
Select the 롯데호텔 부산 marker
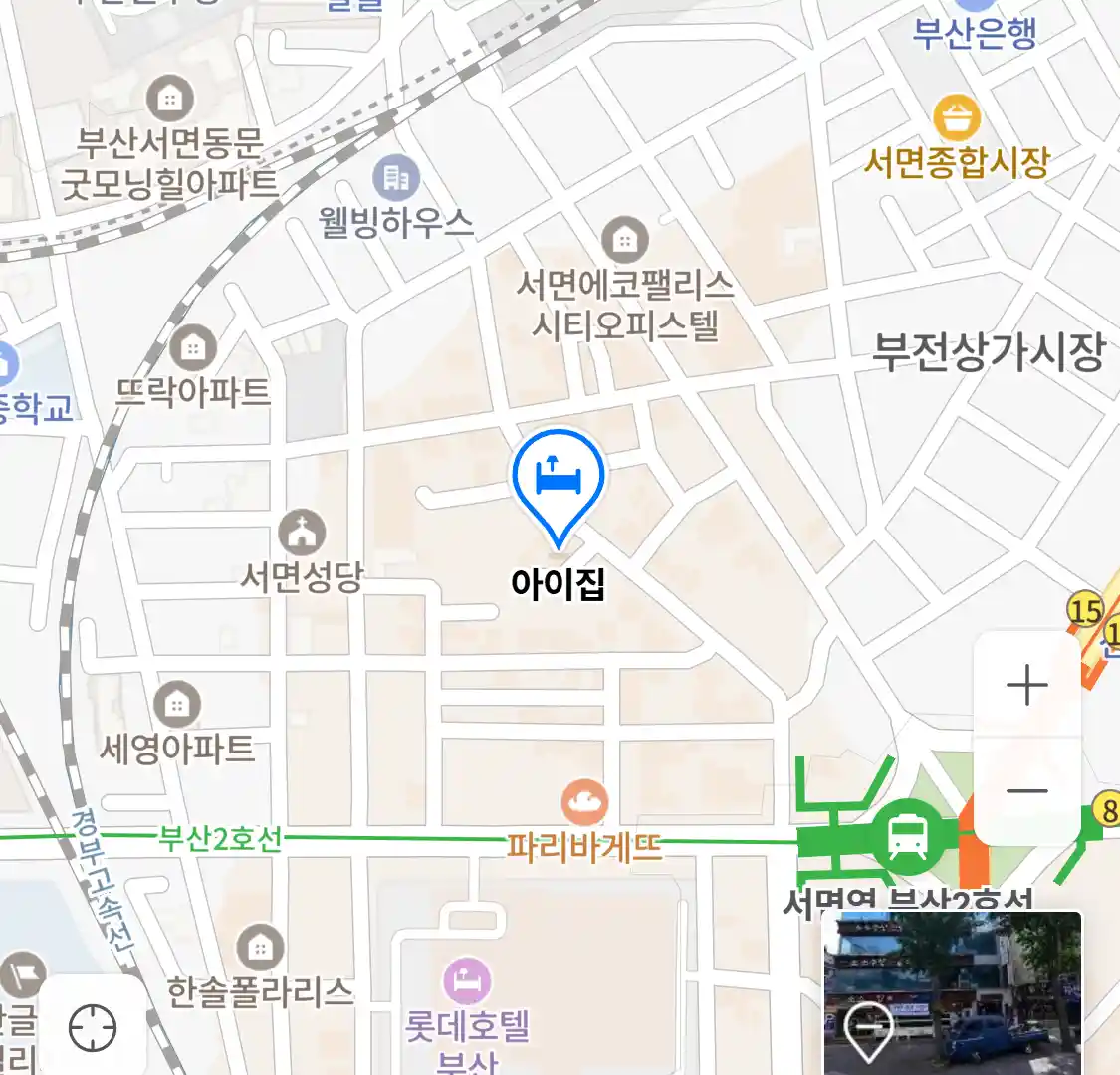[x=467, y=982]
